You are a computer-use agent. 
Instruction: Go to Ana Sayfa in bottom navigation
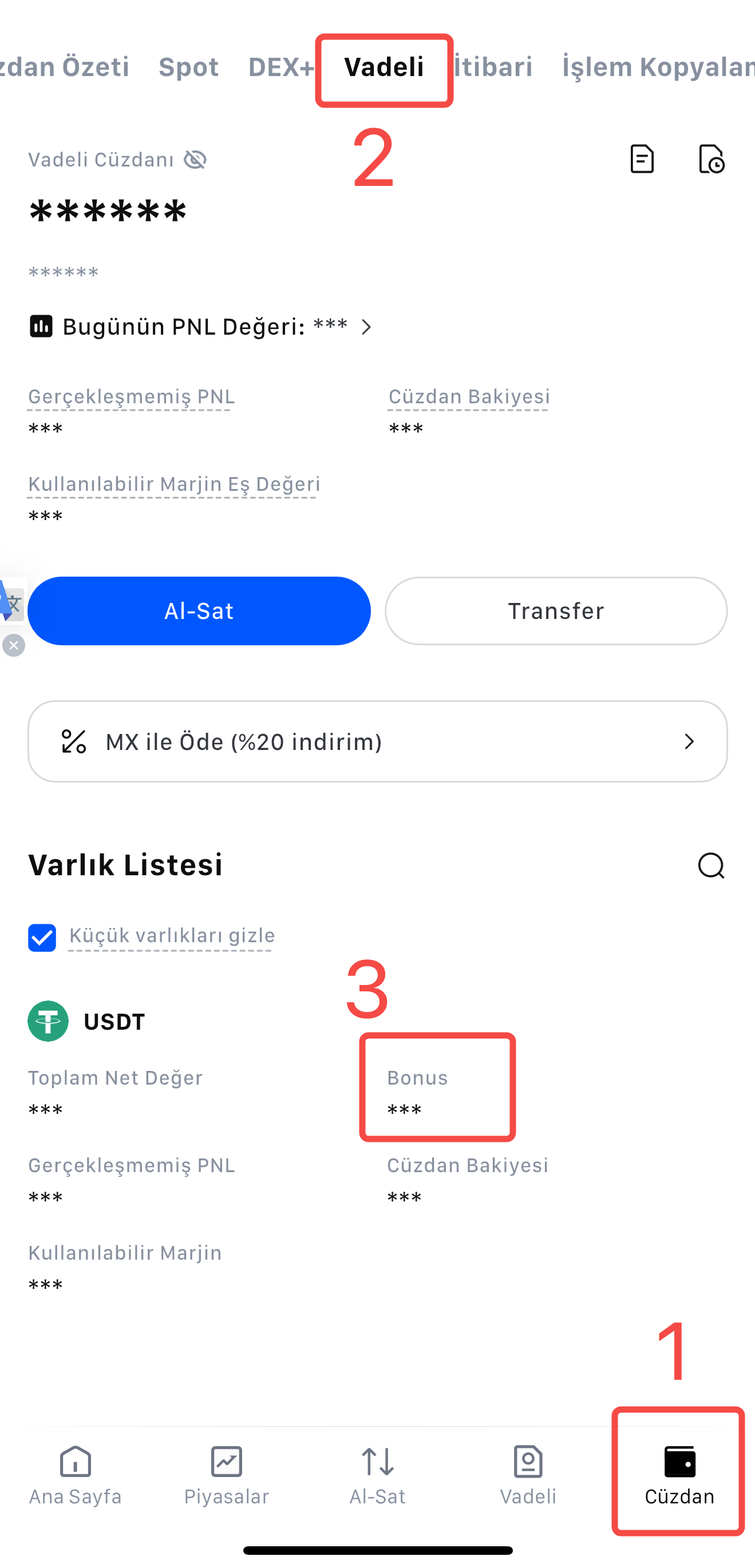[76, 1475]
